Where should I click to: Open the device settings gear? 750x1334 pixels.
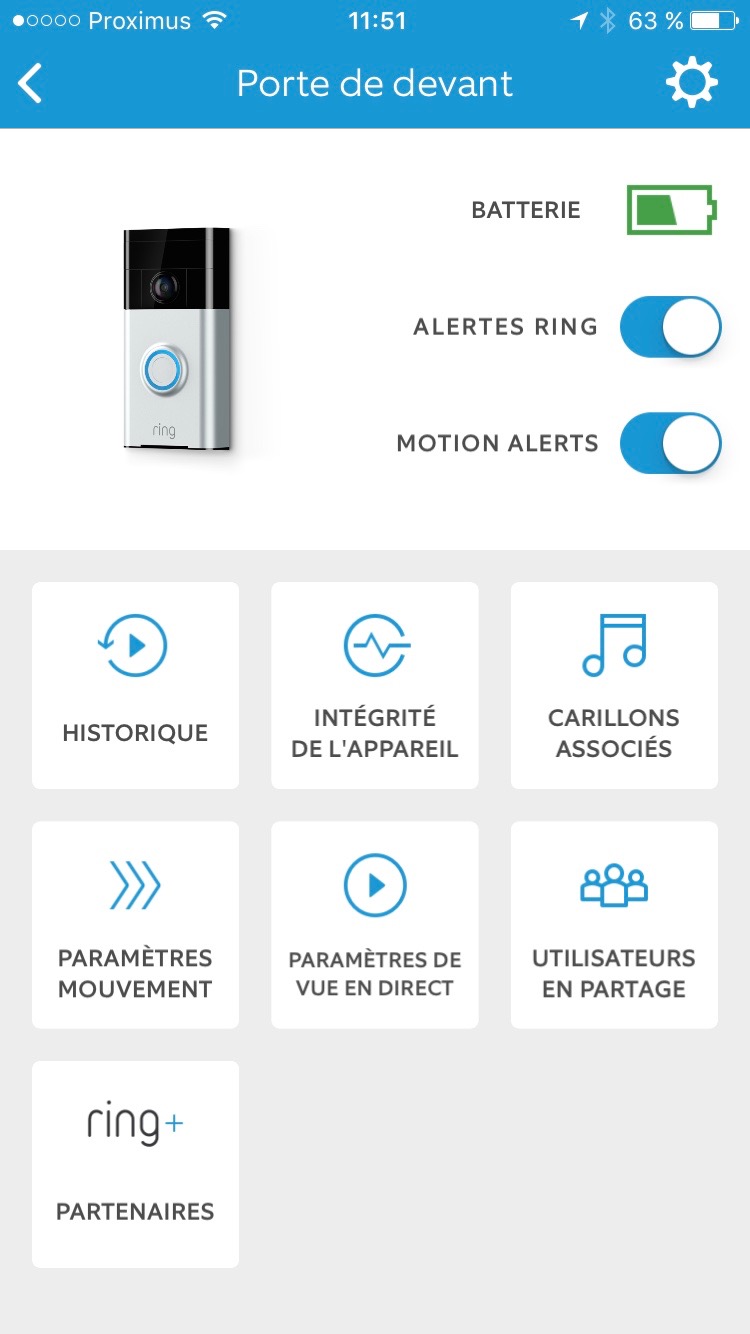(691, 84)
